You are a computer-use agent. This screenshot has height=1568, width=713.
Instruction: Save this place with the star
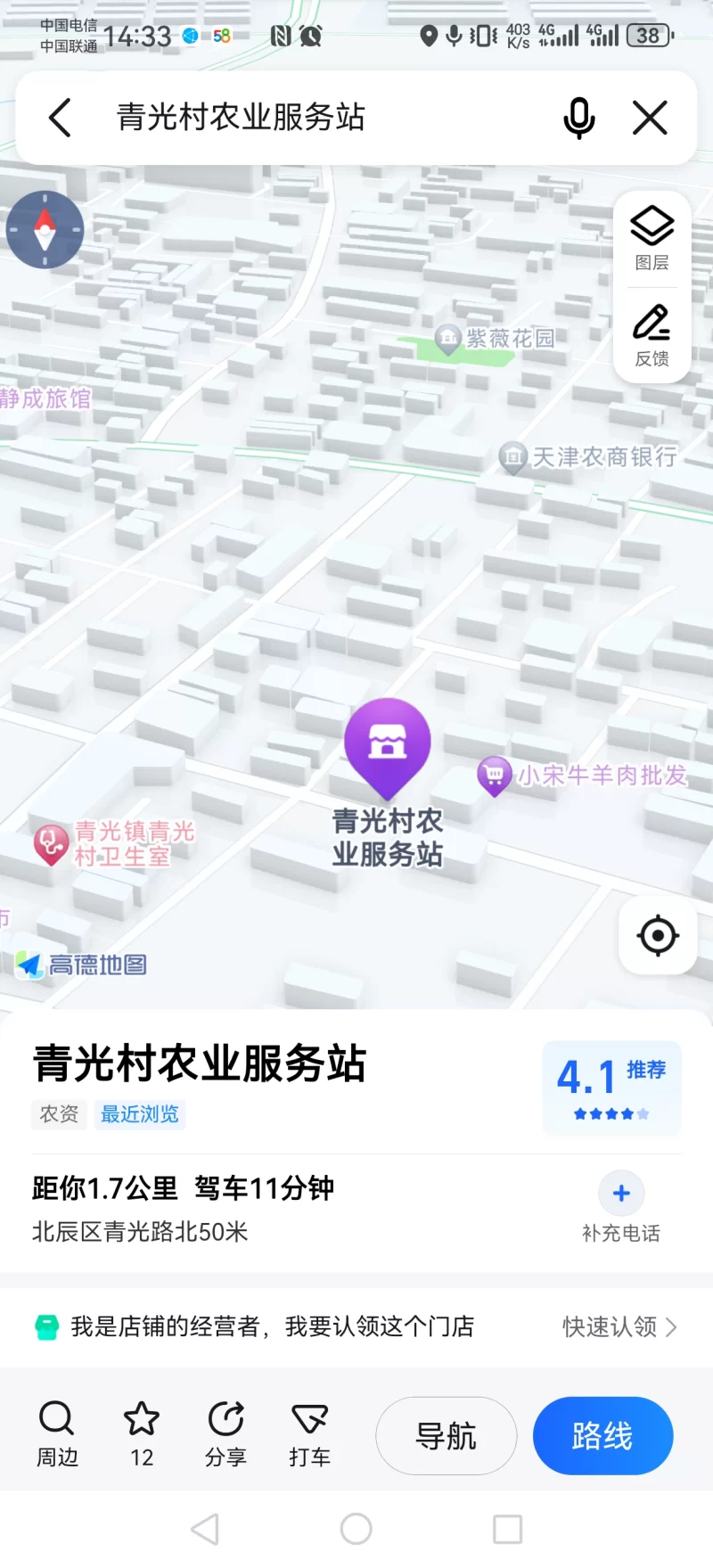point(142,1433)
